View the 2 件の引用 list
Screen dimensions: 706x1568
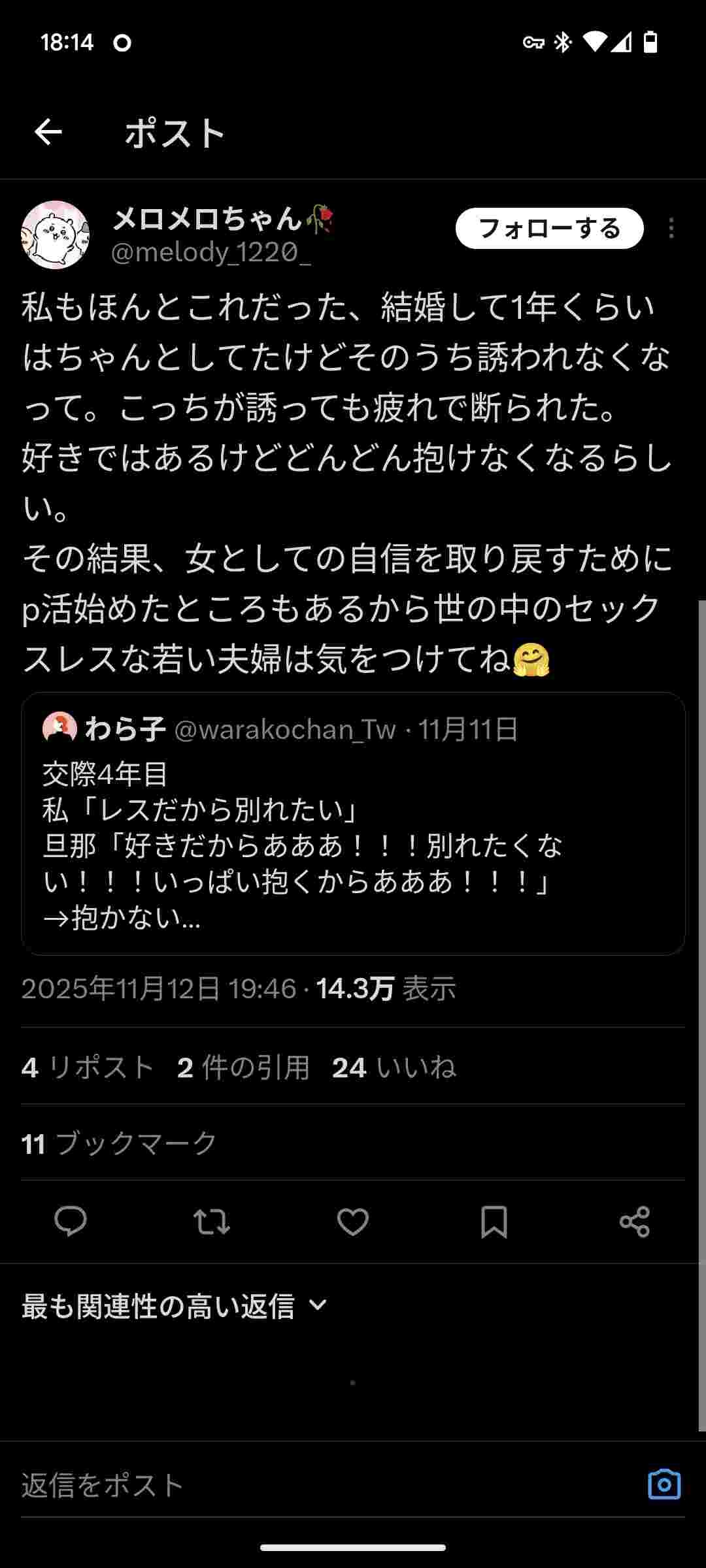click(243, 1068)
